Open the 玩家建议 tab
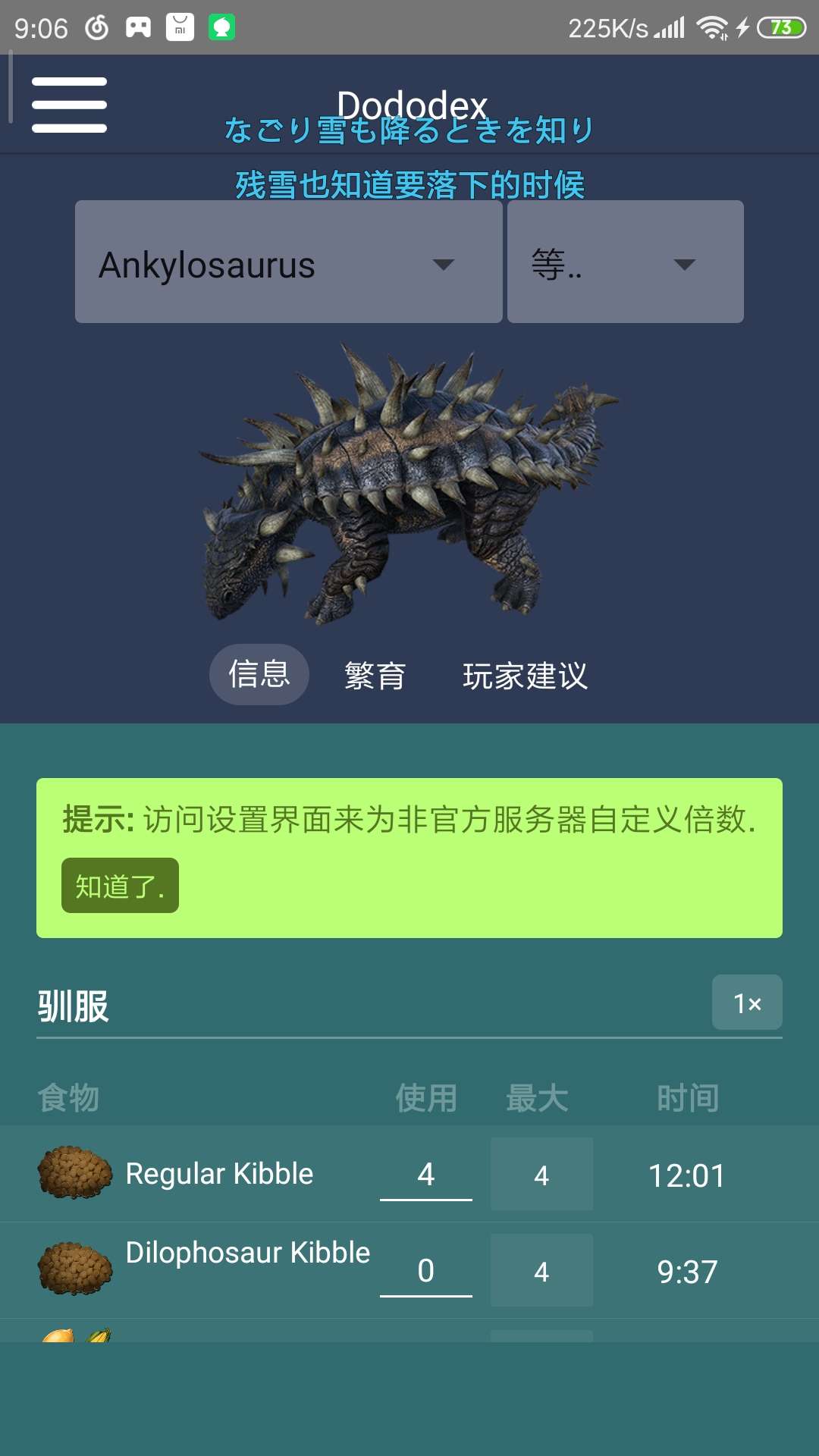The height and width of the screenshot is (1456, 819). [525, 676]
